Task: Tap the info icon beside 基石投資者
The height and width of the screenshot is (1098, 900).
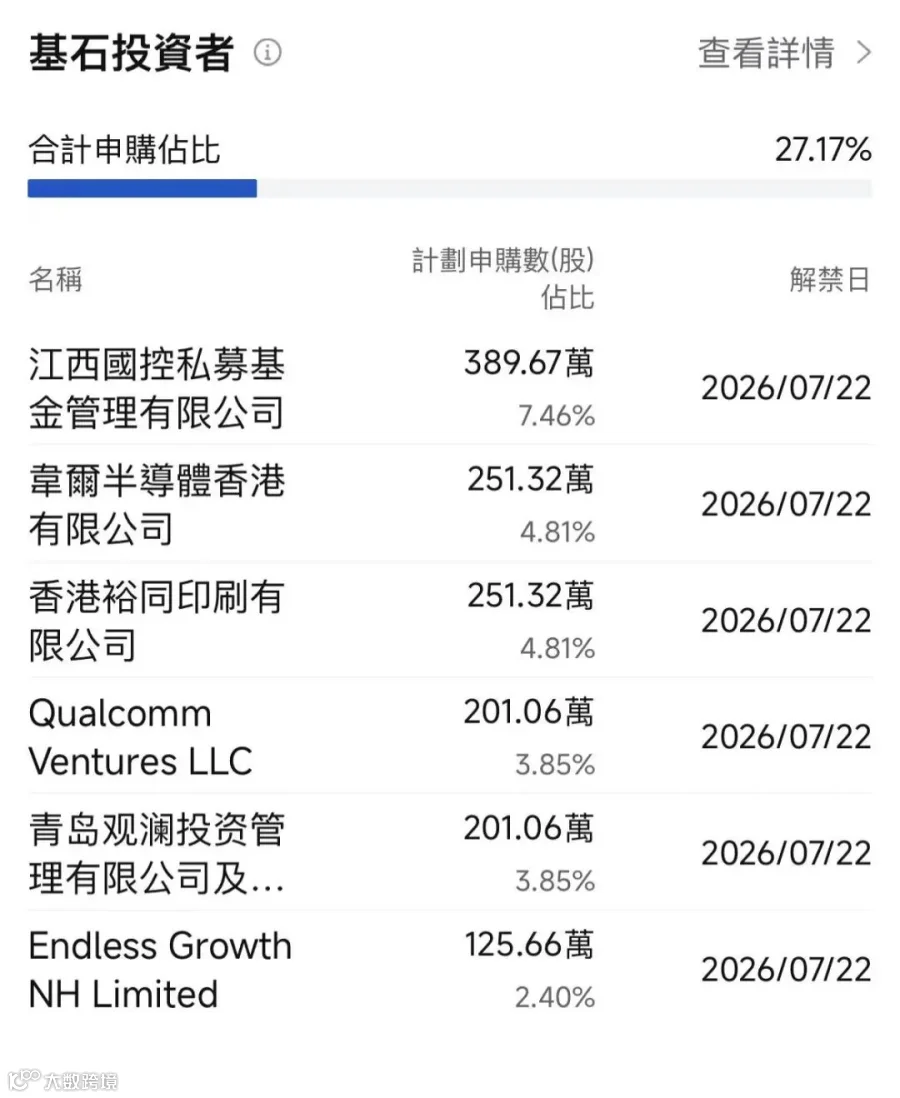Action: (268, 53)
